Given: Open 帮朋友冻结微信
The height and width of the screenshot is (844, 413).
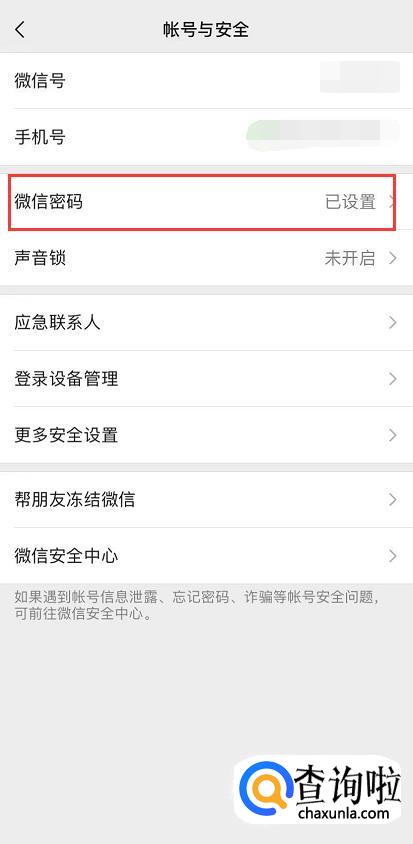Looking at the screenshot, I should click(x=206, y=500).
